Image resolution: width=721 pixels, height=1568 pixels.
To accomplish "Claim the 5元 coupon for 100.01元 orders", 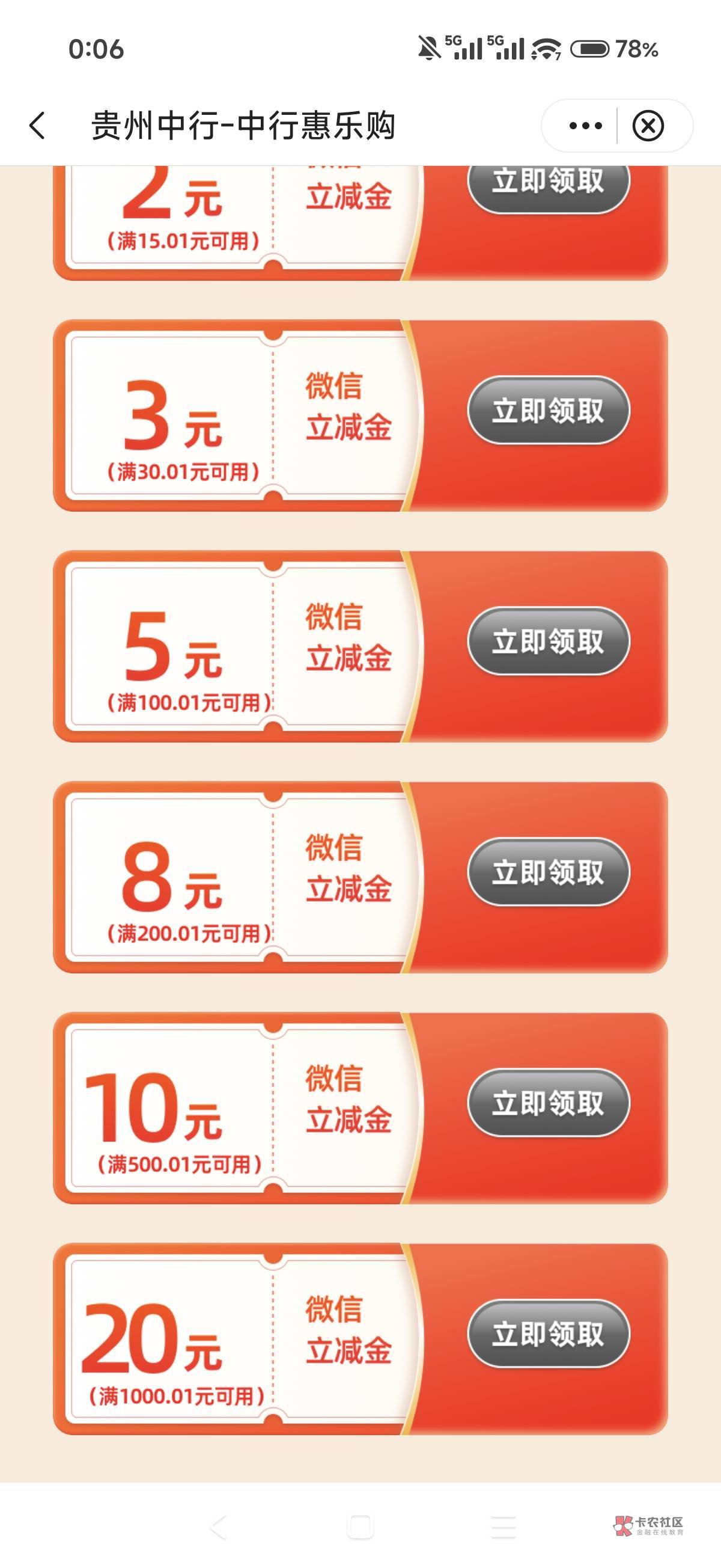I will pyautogui.click(x=548, y=641).
